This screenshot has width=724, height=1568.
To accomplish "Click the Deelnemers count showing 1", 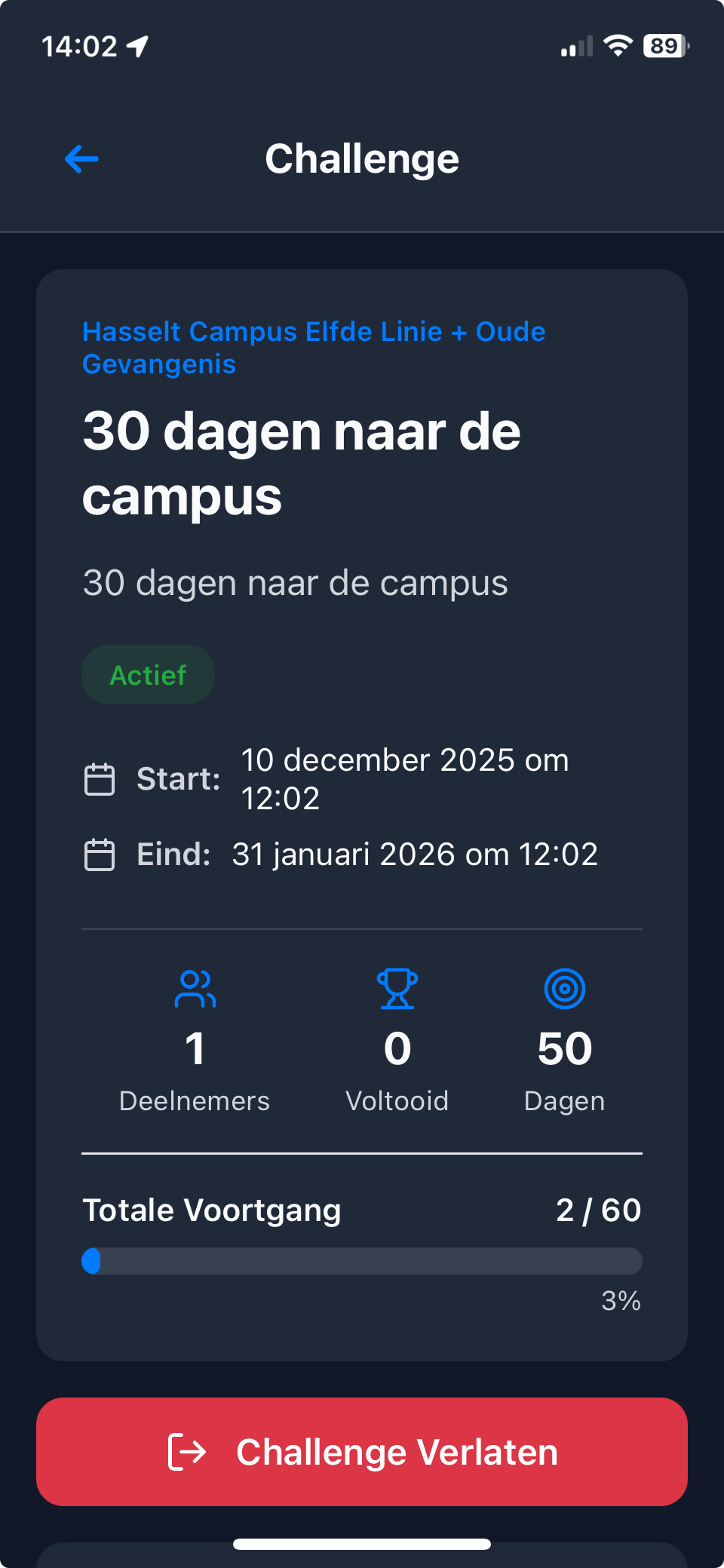I will 195,1047.
